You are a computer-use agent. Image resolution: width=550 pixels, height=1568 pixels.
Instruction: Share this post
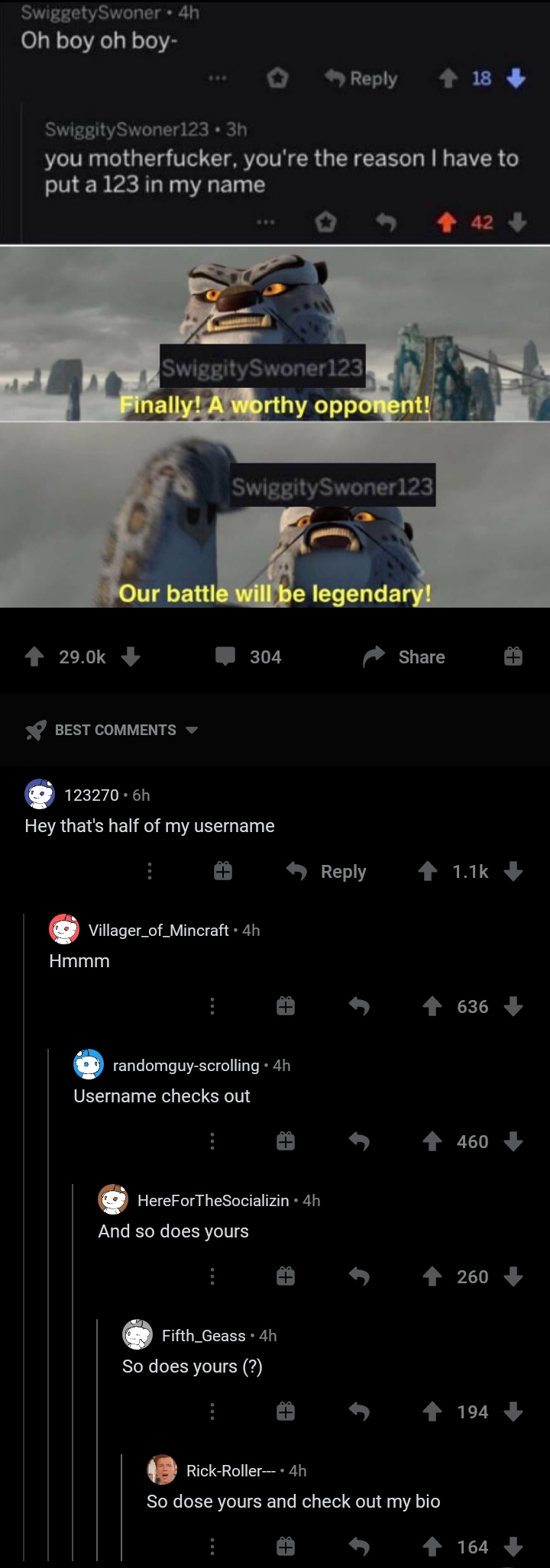404,657
